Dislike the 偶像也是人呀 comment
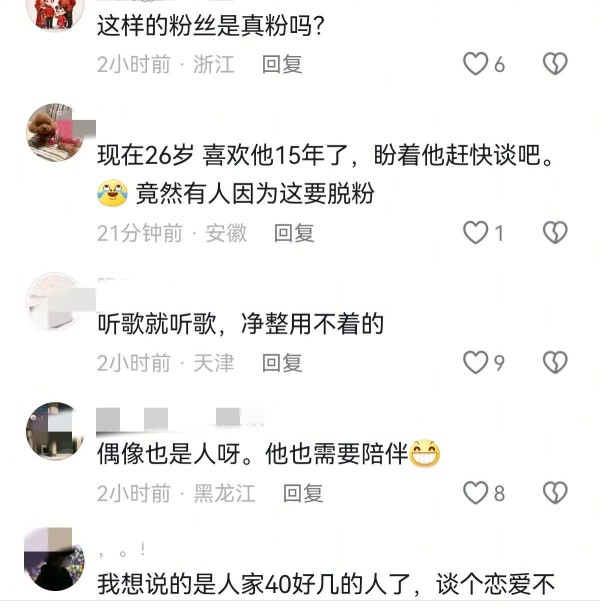The width and height of the screenshot is (600, 610). pos(554,492)
